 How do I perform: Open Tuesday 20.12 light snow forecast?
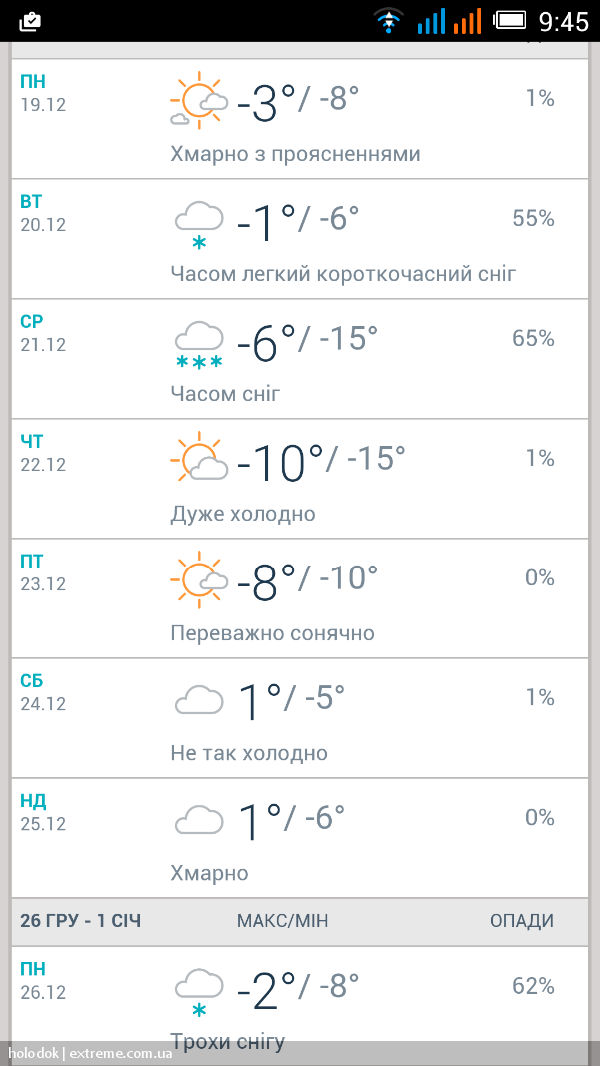(x=300, y=239)
